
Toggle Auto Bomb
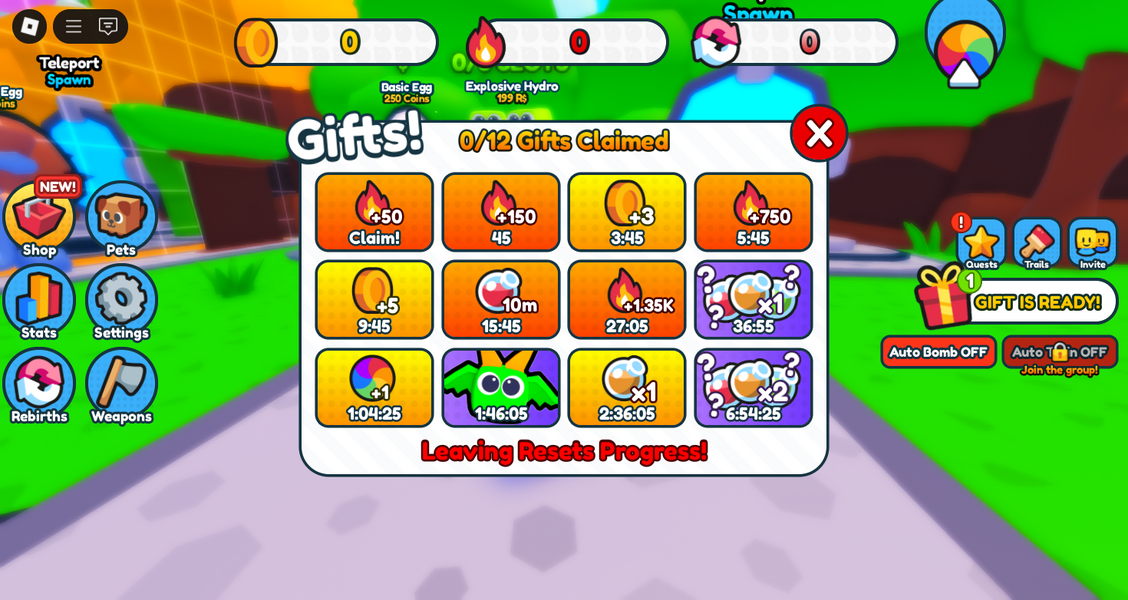click(938, 352)
